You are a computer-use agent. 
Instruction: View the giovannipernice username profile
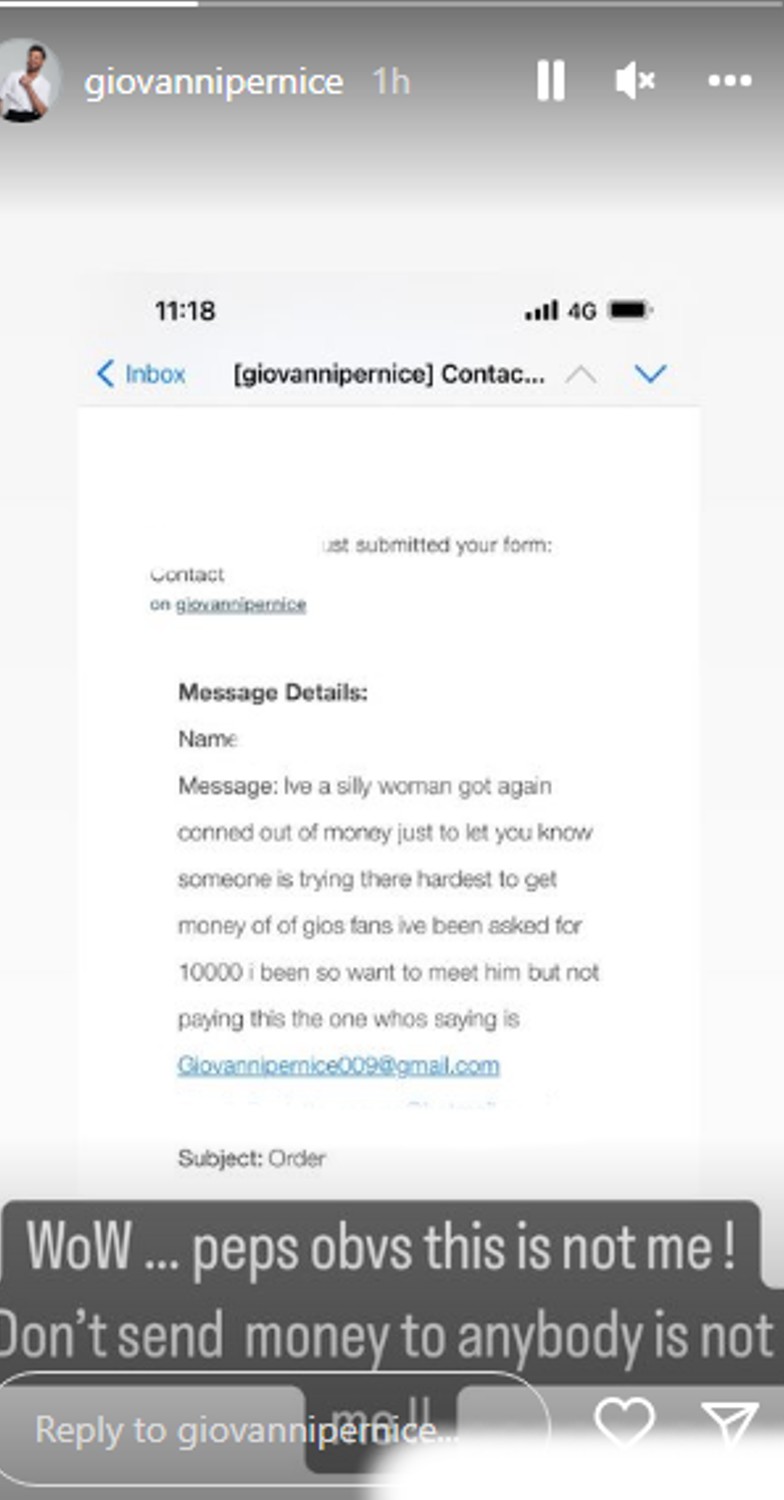pos(213,82)
